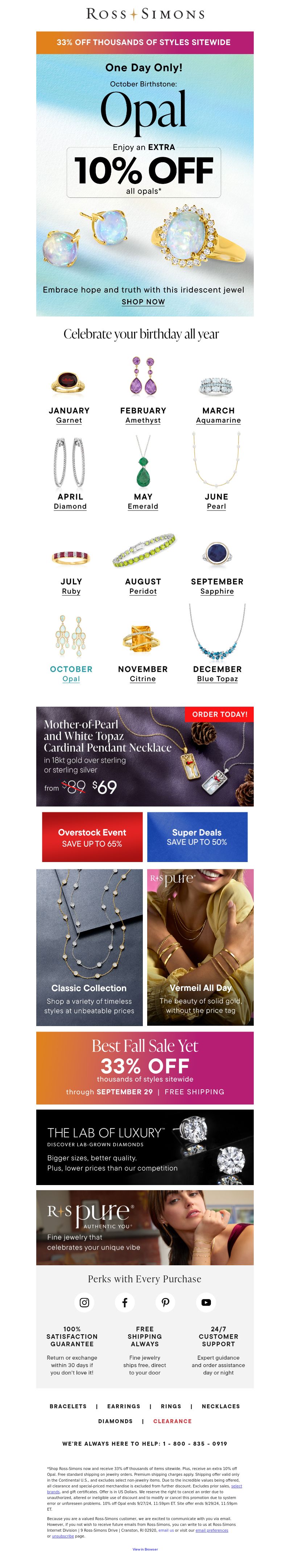Tap the unsubscribe link
Image resolution: width=290 pixels, height=1568 pixels.
click(x=63, y=1536)
